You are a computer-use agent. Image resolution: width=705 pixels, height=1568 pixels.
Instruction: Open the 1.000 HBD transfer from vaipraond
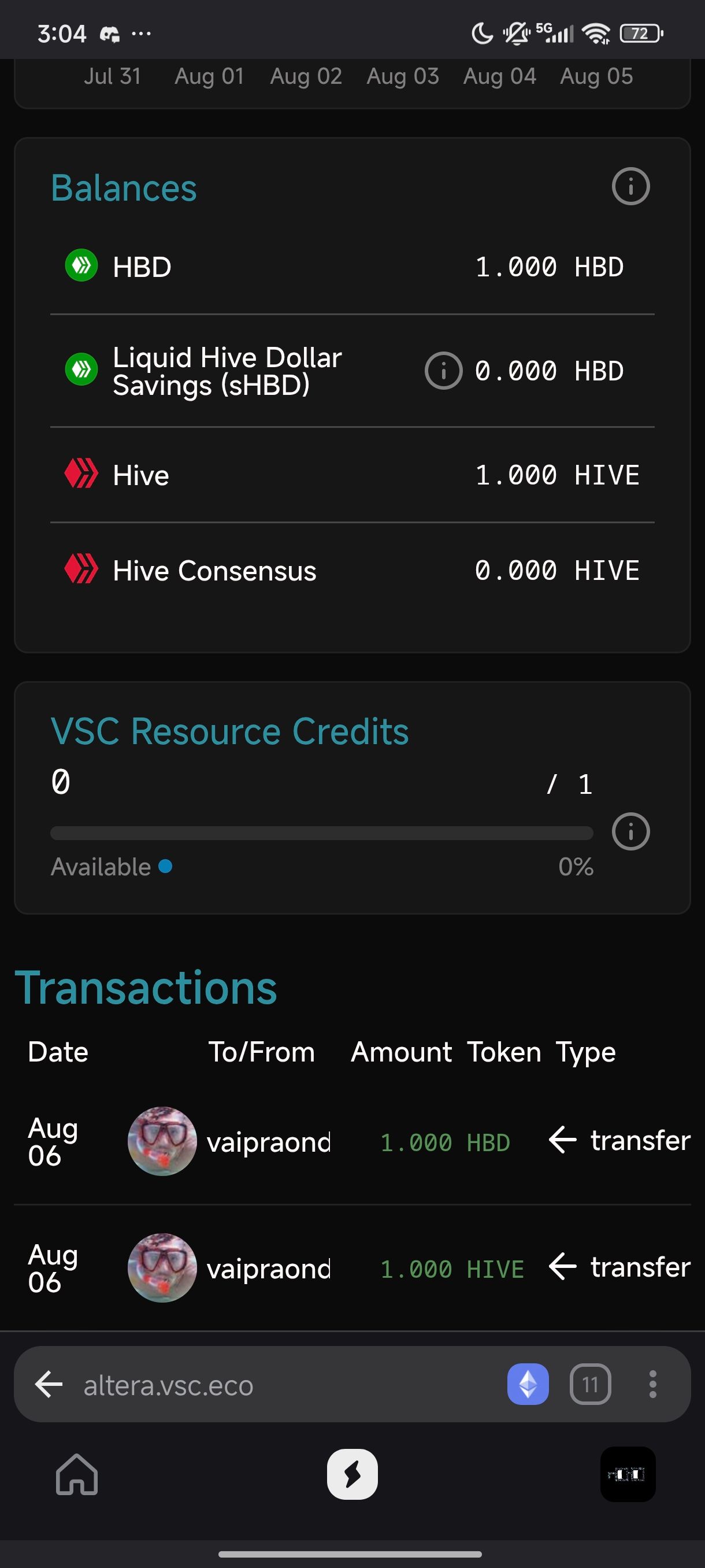[352, 1142]
